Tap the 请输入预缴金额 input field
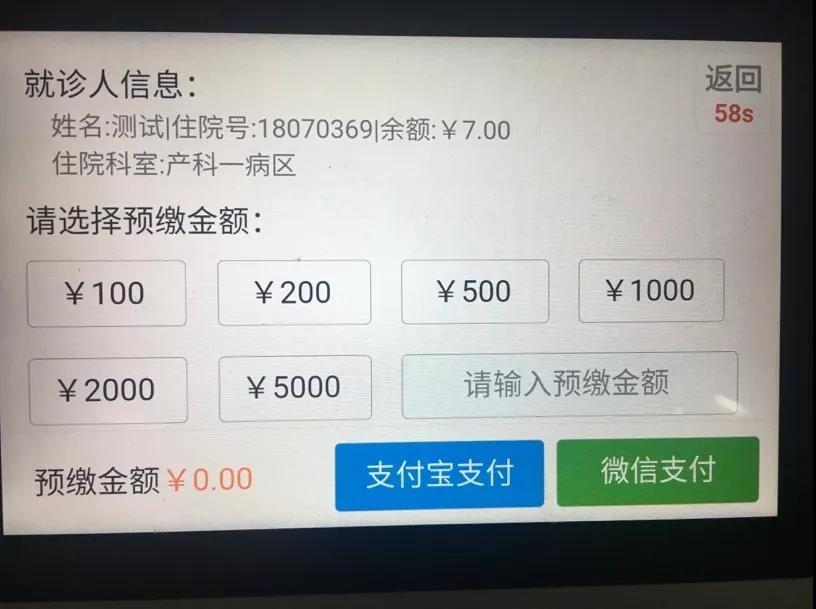The image size is (816, 609). (569, 384)
